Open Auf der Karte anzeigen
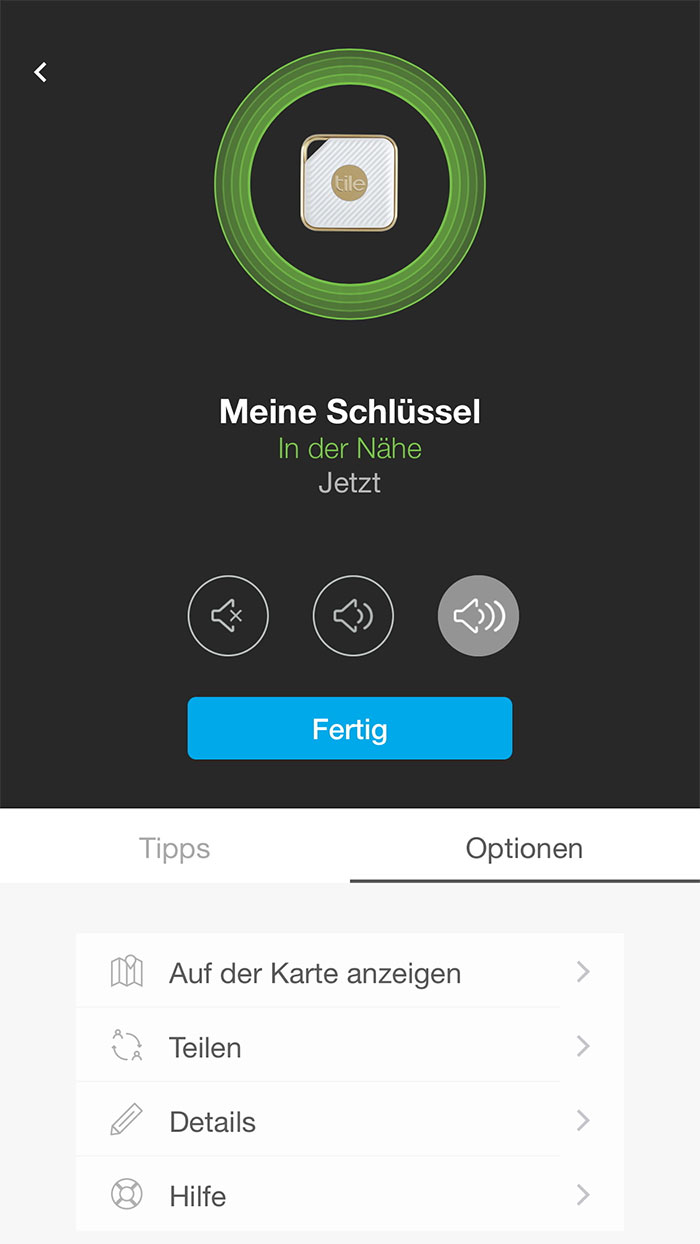The height and width of the screenshot is (1244, 700). point(349,972)
